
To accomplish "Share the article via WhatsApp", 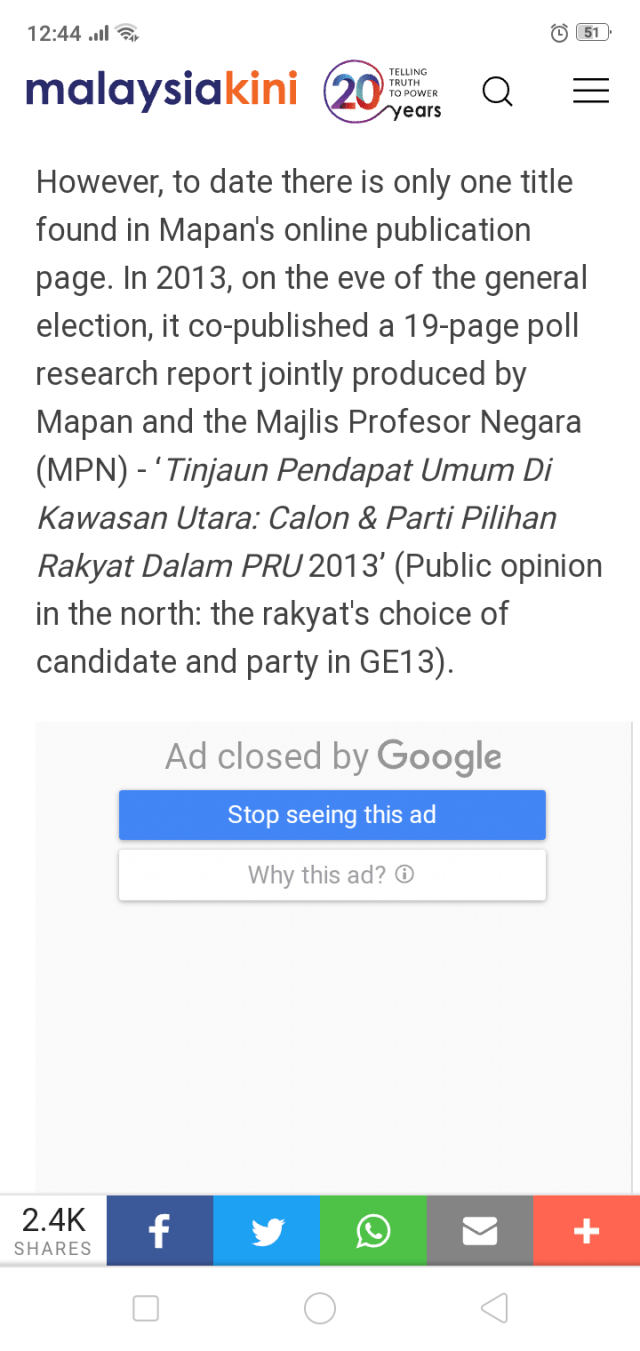I will (x=373, y=1231).
